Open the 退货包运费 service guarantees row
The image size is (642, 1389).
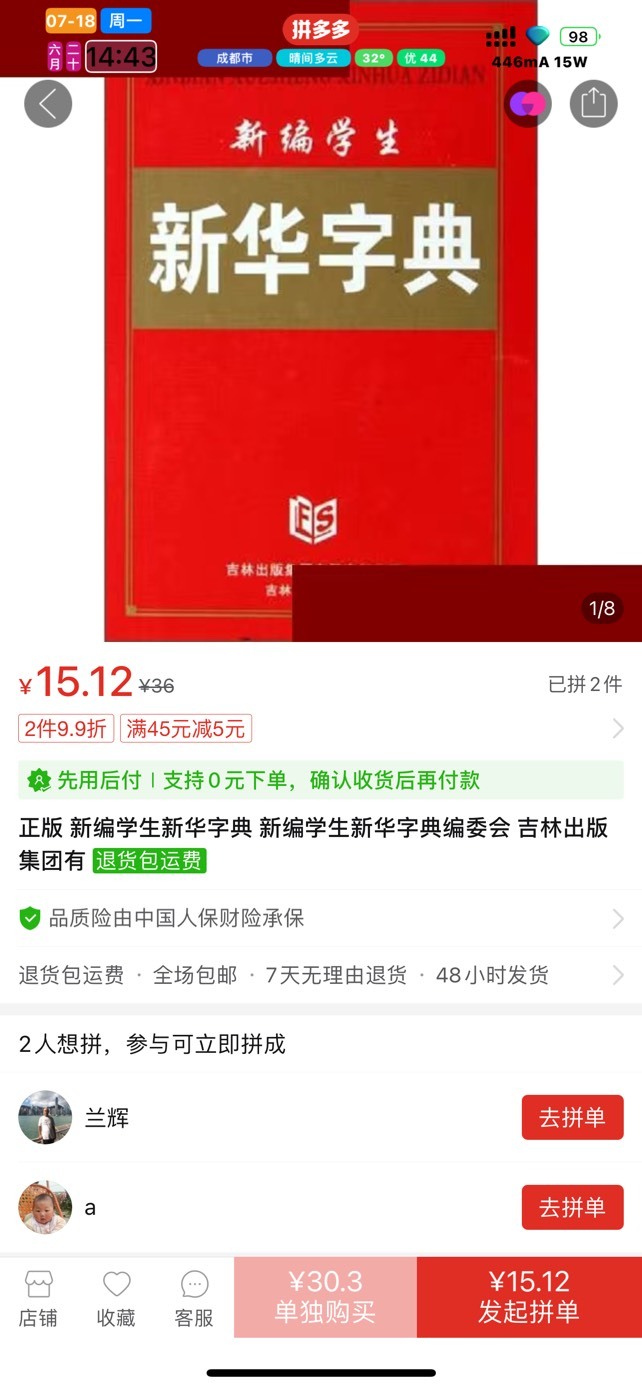(321, 975)
